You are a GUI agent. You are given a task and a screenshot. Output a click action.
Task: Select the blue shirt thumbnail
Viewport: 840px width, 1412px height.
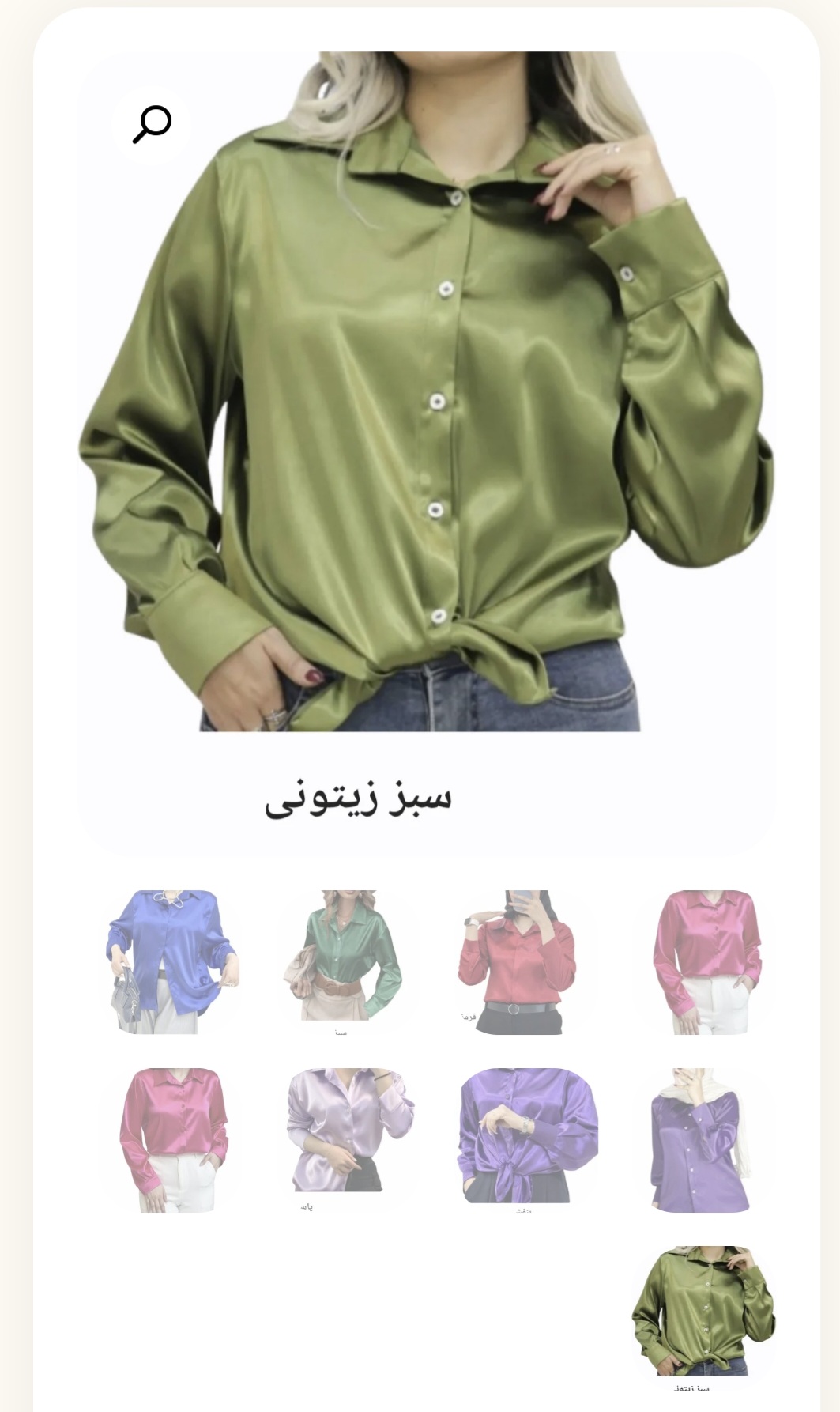click(173, 961)
